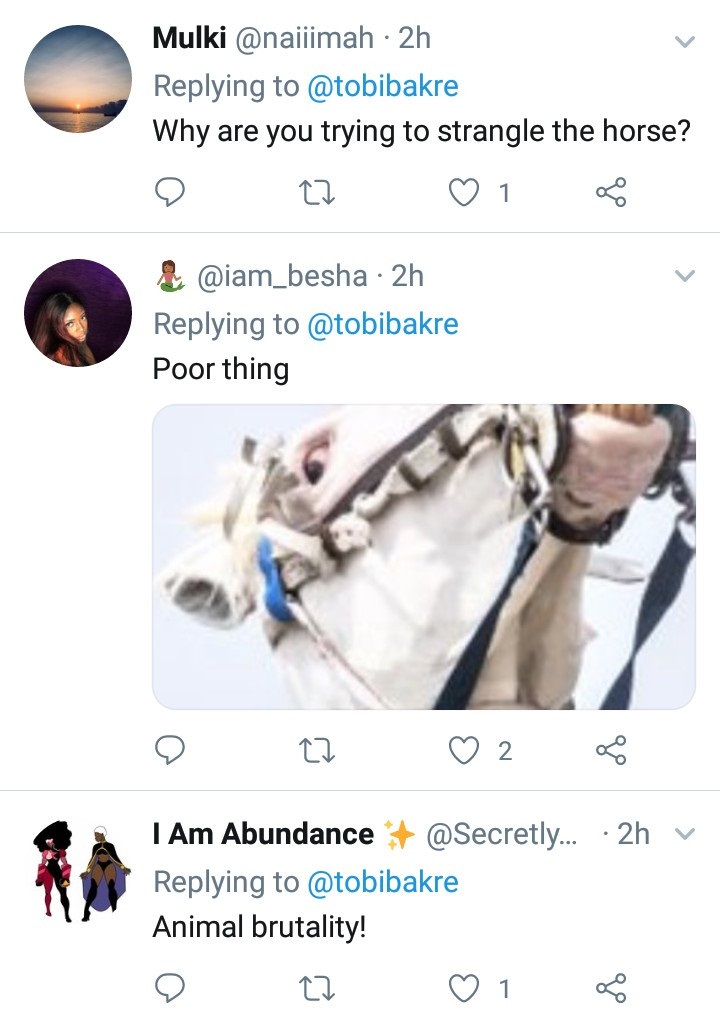Share the Poor thing tweet
The width and height of the screenshot is (726, 1028).
pos(611,750)
